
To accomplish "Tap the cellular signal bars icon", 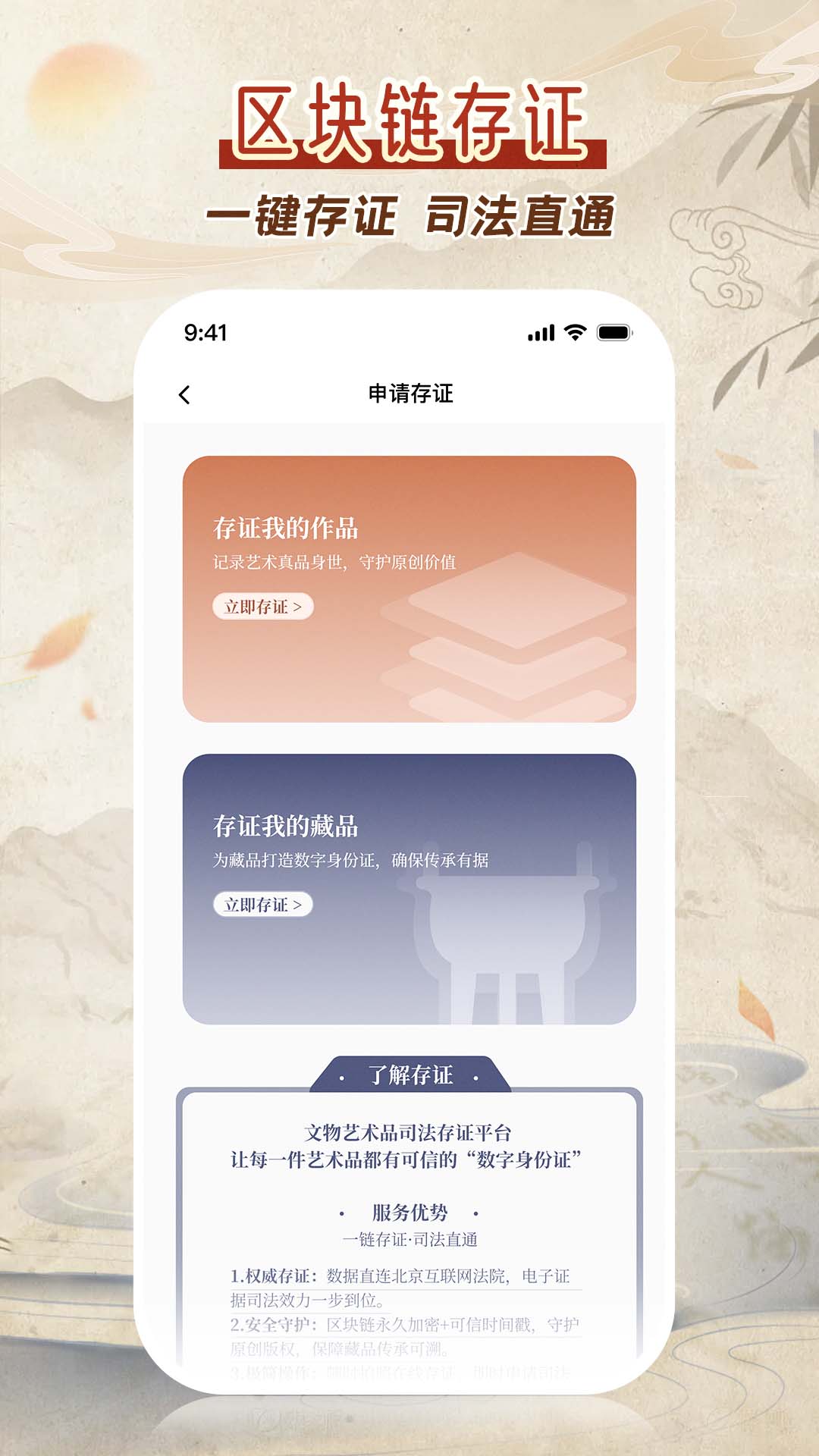I will [x=540, y=331].
